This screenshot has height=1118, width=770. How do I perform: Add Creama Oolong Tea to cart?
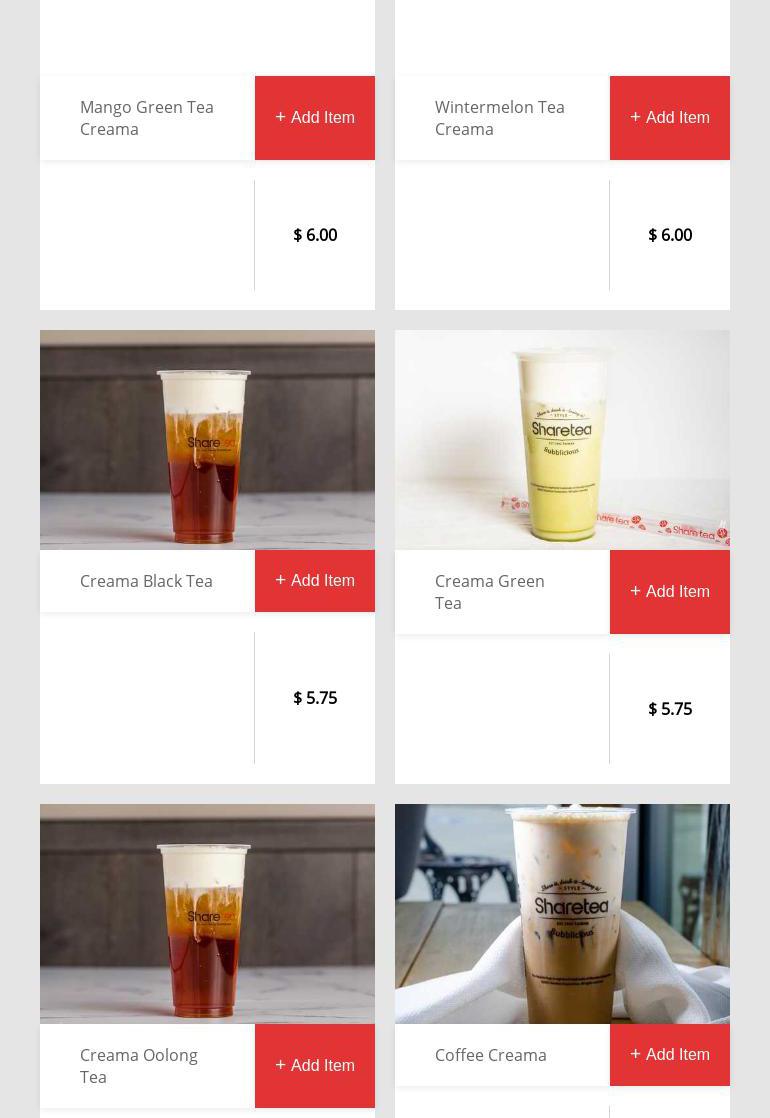[x=314, y=1066]
